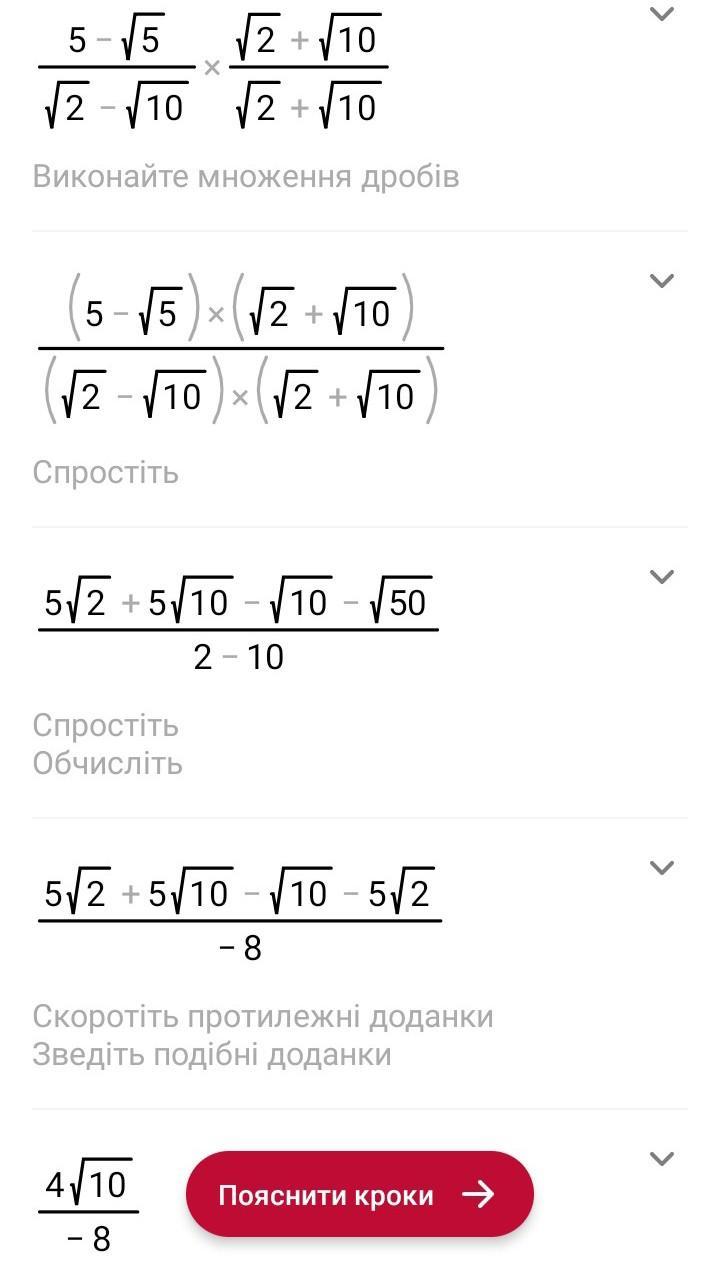The width and height of the screenshot is (720, 1273).
Task: Expand the 'Скоротіть протилежні доданки' step
Action: coord(662,867)
